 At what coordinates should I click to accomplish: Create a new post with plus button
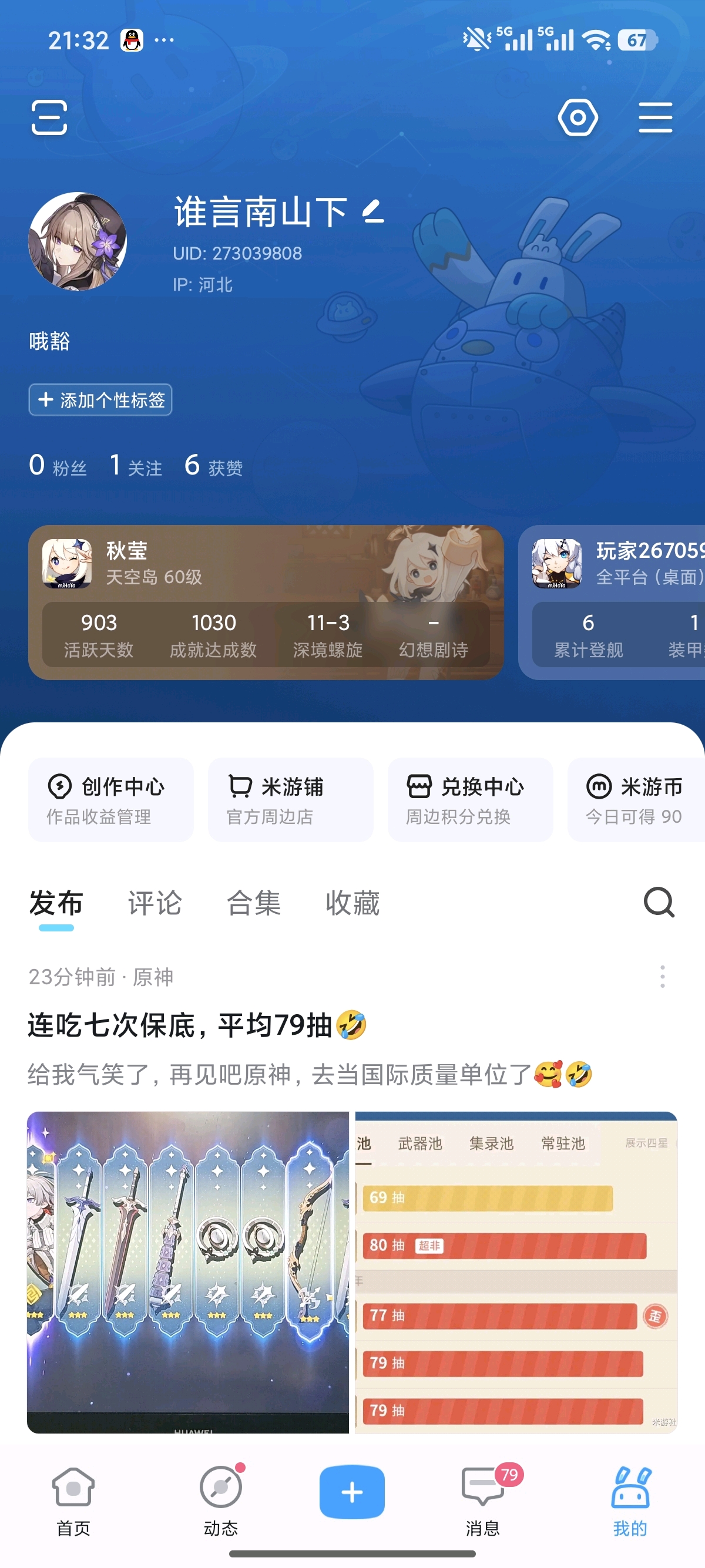click(x=352, y=1492)
